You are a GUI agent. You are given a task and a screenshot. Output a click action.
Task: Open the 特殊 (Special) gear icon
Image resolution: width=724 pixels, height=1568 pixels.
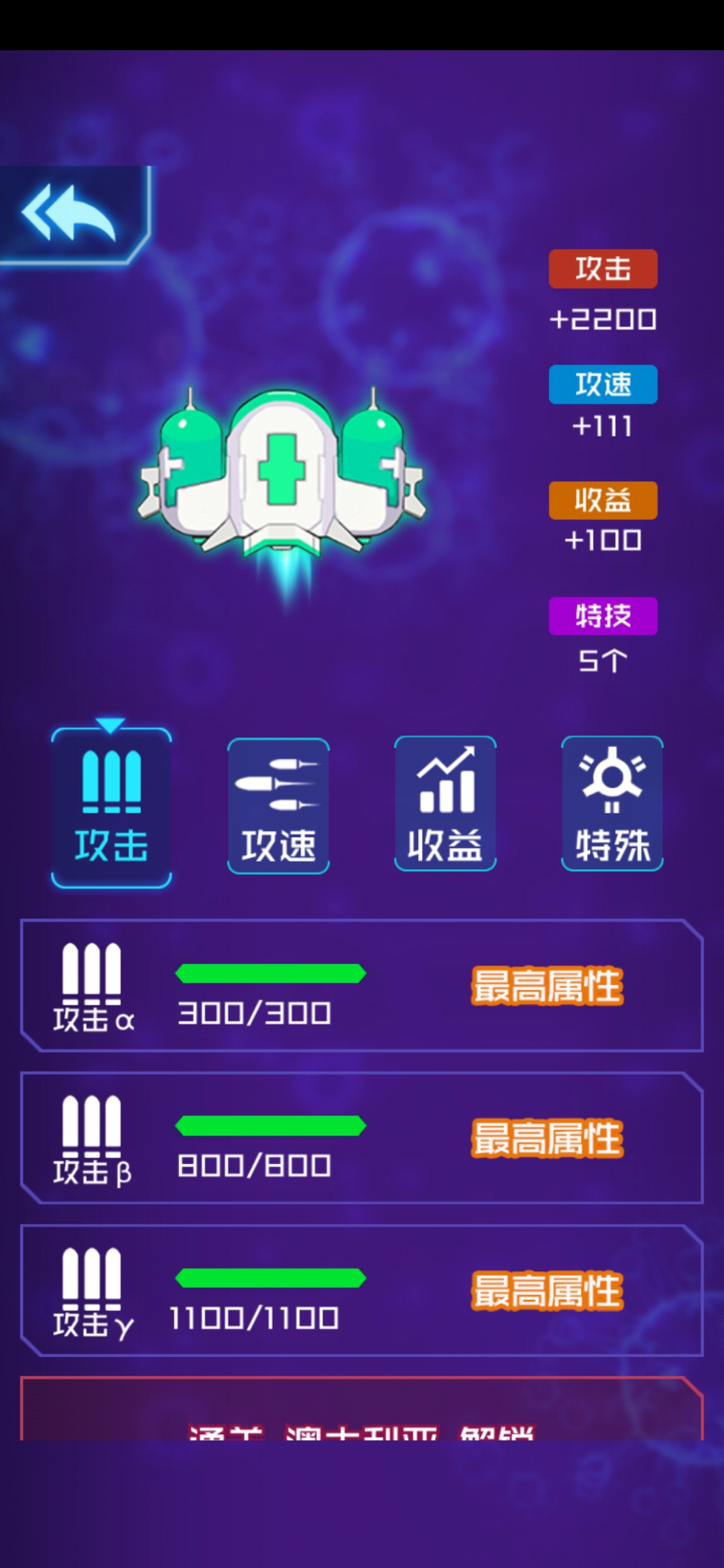click(611, 804)
